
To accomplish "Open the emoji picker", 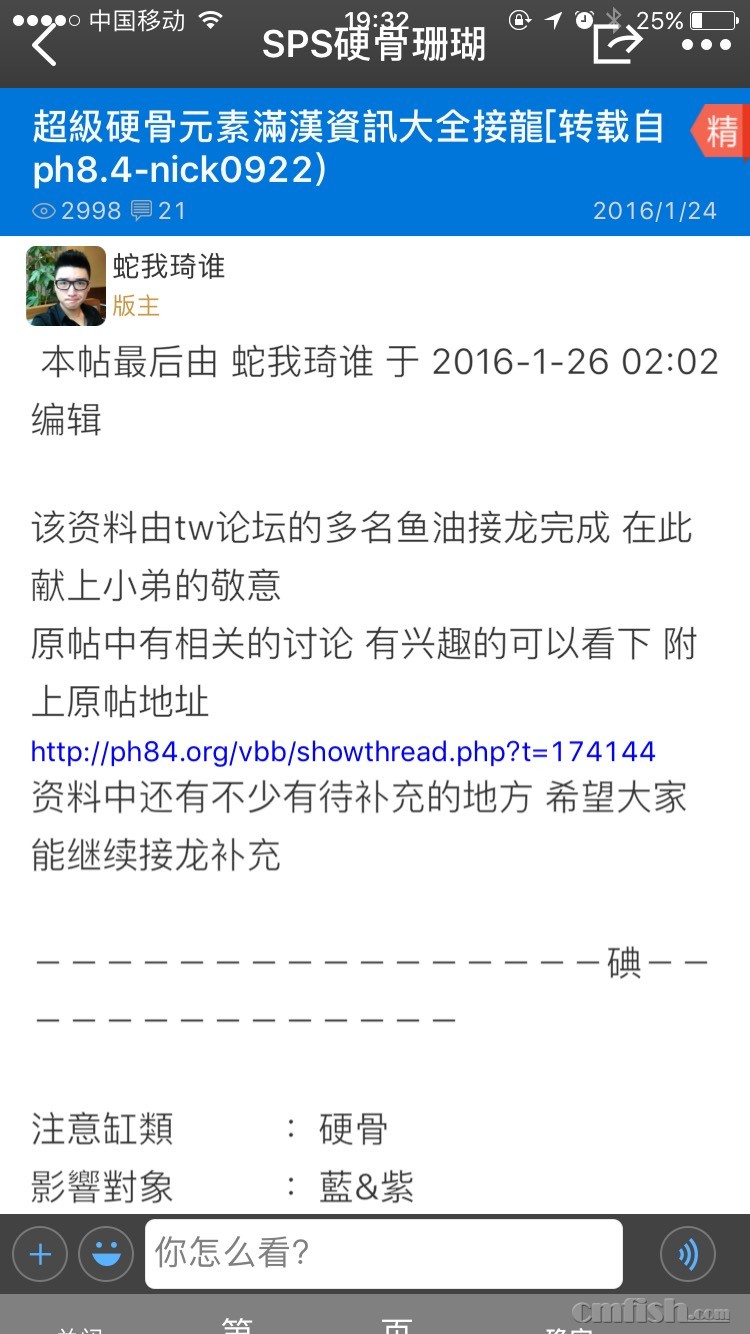I will [106, 1254].
